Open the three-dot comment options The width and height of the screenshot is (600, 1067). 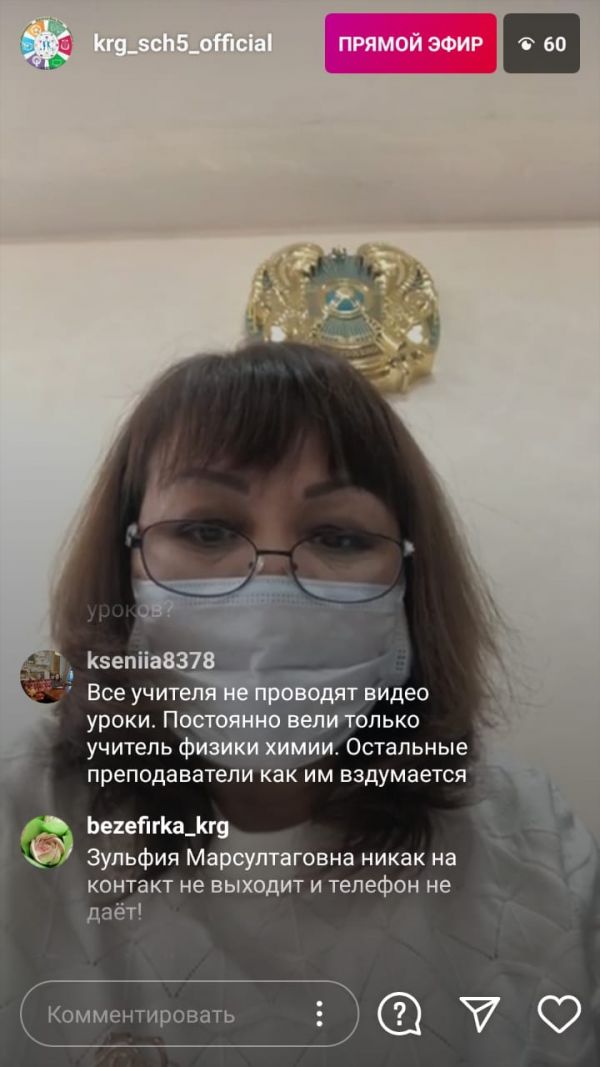pyautogui.click(x=319, y=1014)
